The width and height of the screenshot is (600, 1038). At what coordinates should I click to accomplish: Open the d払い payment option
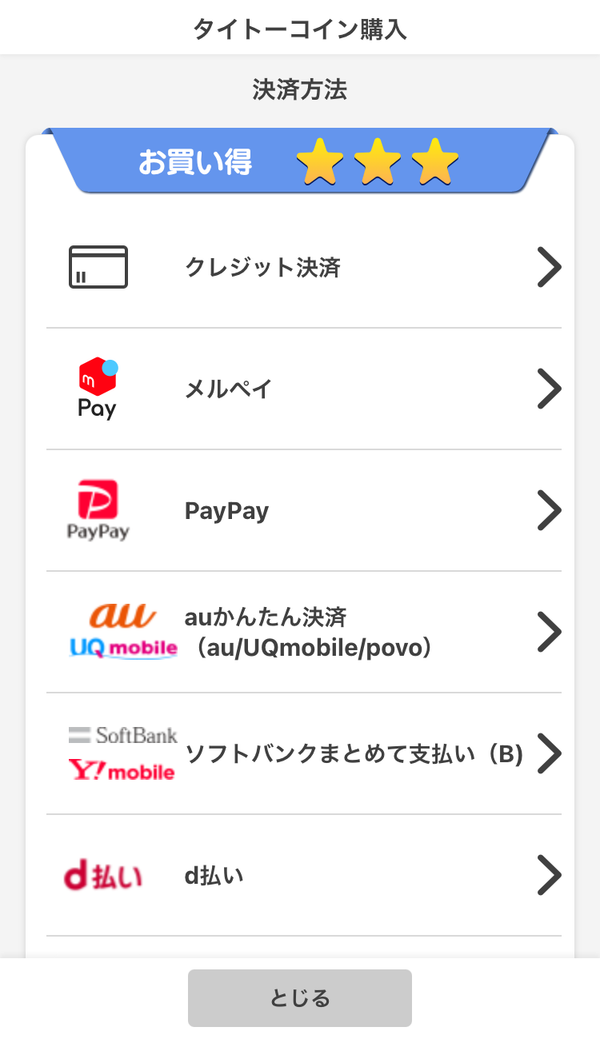click(x=303, y=875)
